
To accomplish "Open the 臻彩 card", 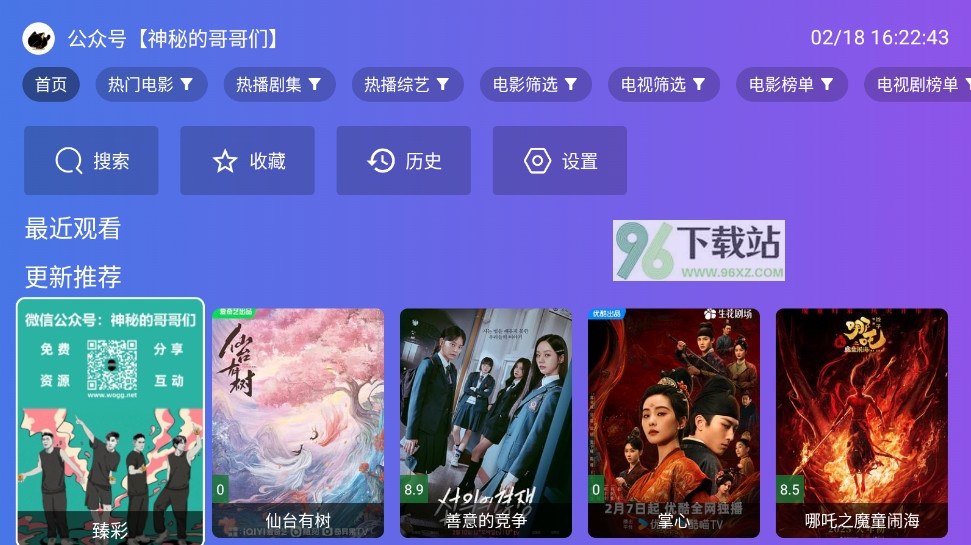I will (110, 420).
